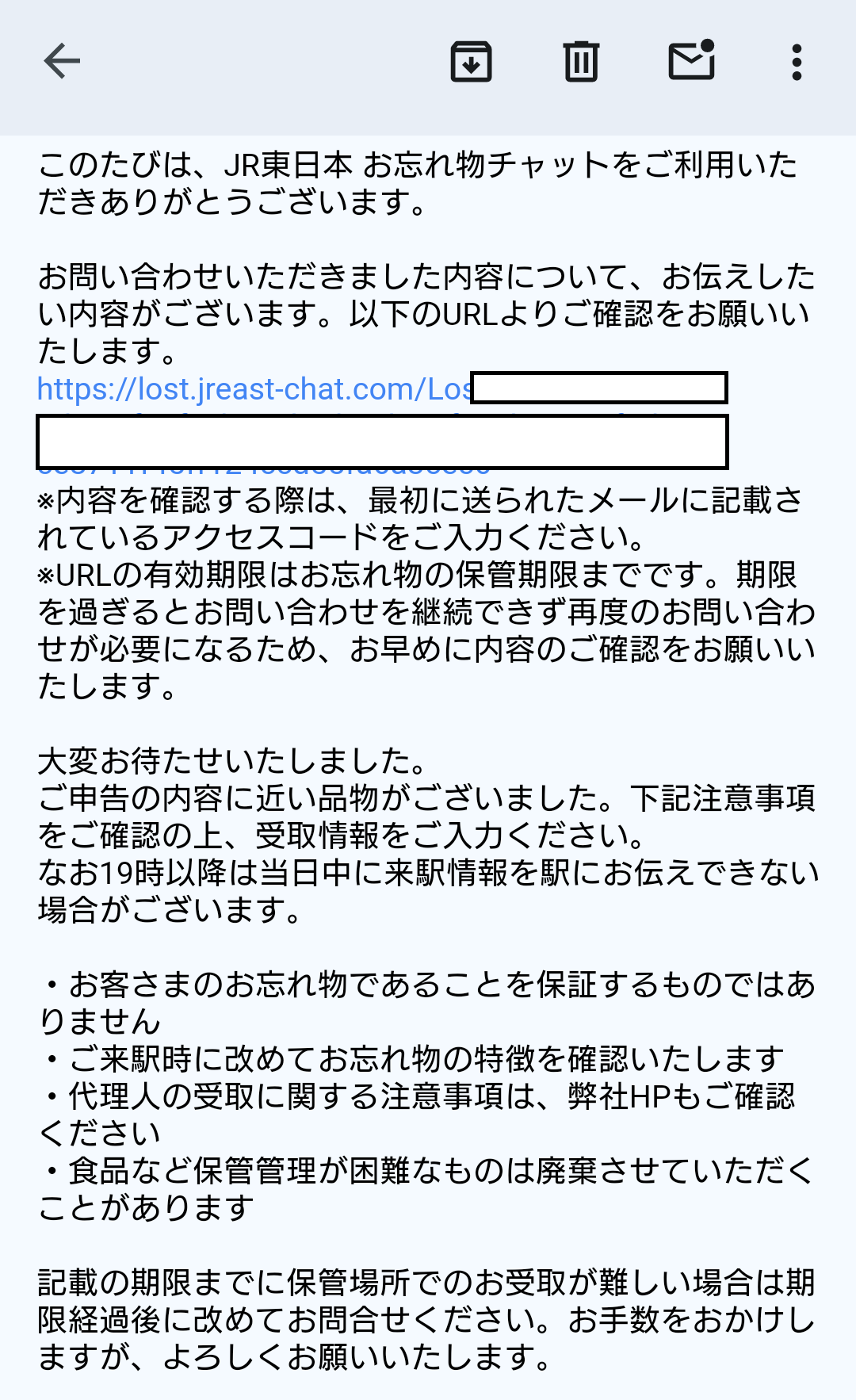Image resolution: width=856 pixels, height=1400 pixels.
Task: Delete this email with the trash icon
Action: click(x=581, y=61)
